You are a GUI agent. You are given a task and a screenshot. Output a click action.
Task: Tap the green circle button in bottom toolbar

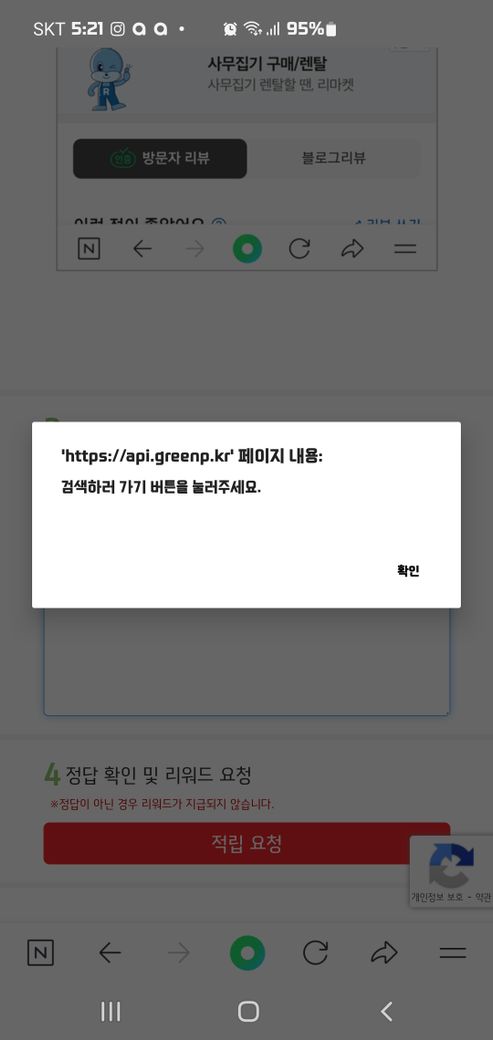[x=247, y=953]
